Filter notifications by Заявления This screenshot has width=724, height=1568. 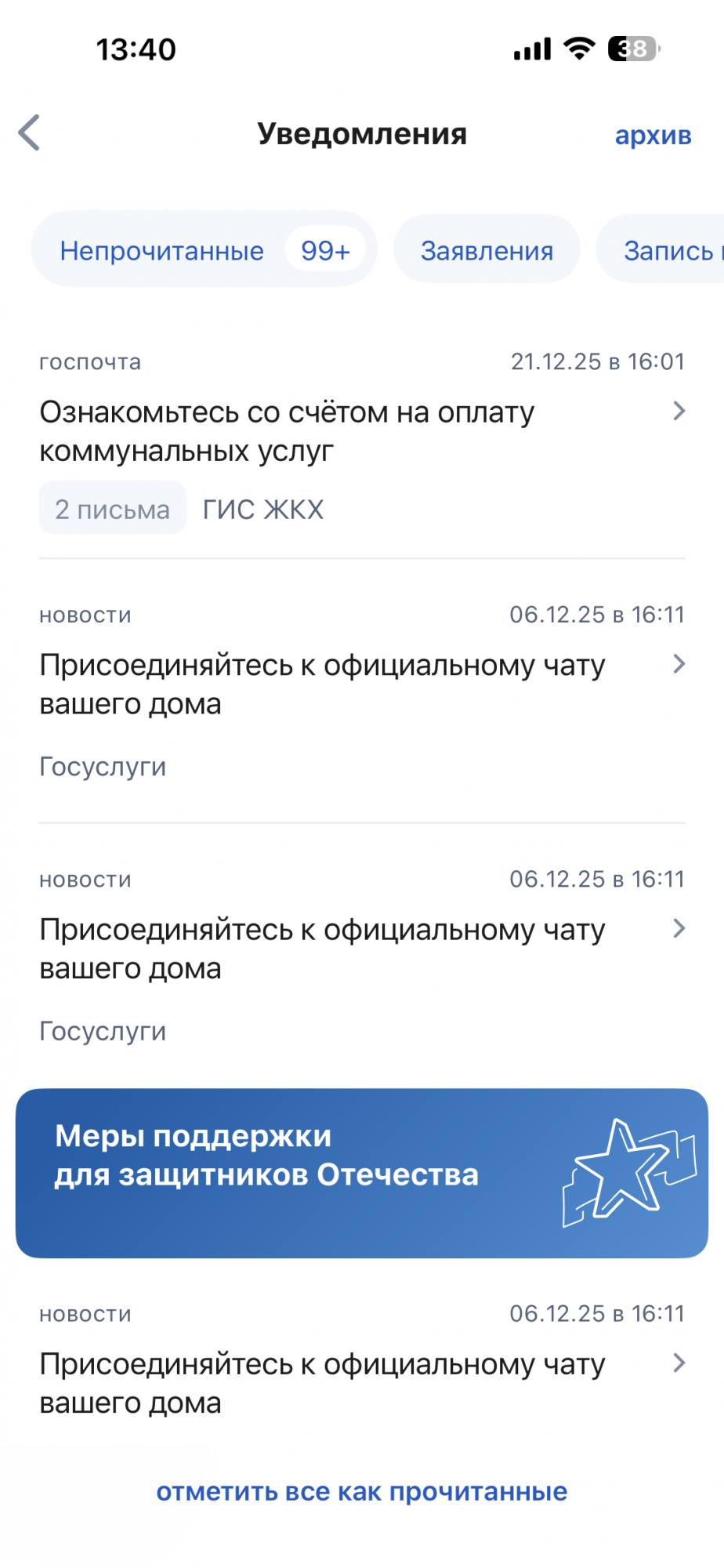click(x=487, y=250)
